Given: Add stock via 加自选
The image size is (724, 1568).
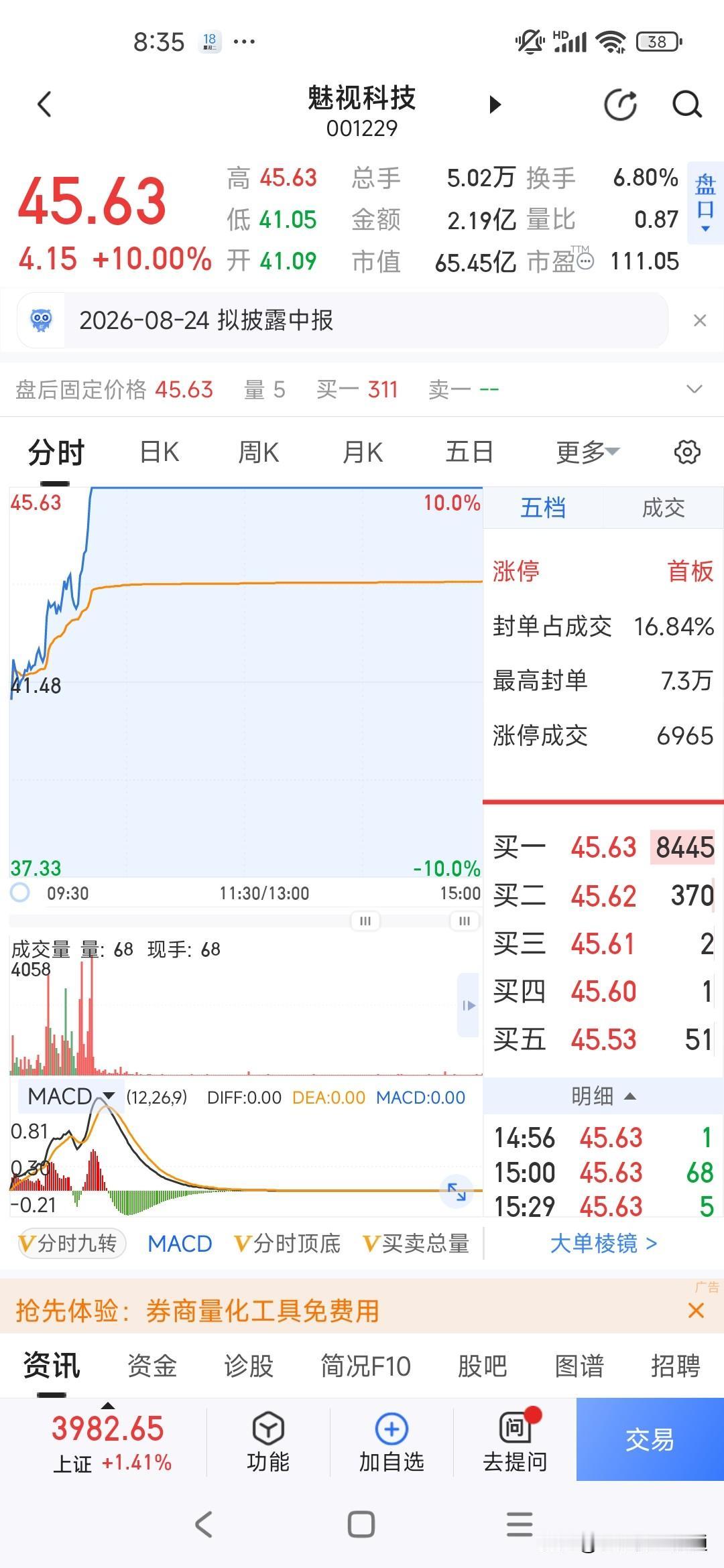Looking at the screenshot, I should tap(391, 1442).
